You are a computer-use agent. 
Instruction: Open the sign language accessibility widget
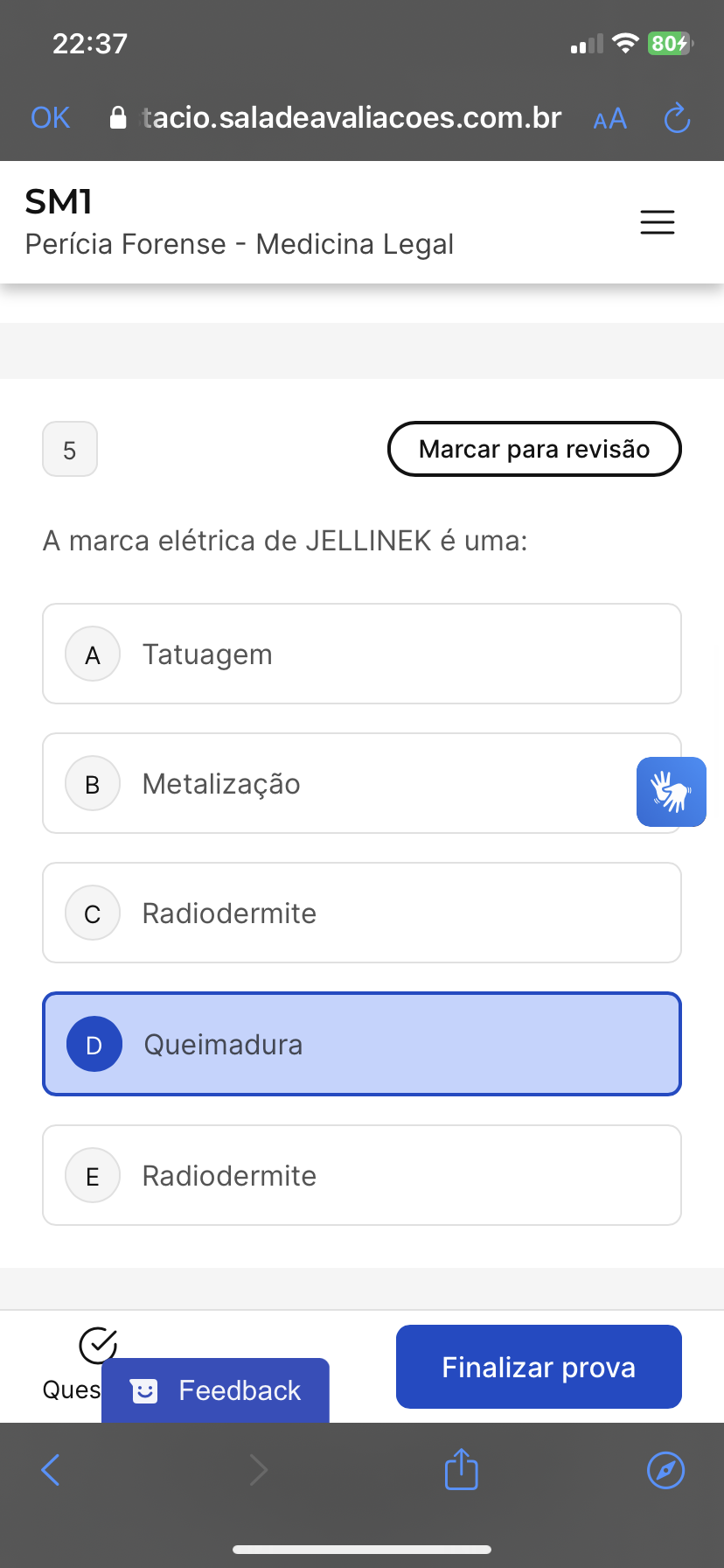coord(671,792)
